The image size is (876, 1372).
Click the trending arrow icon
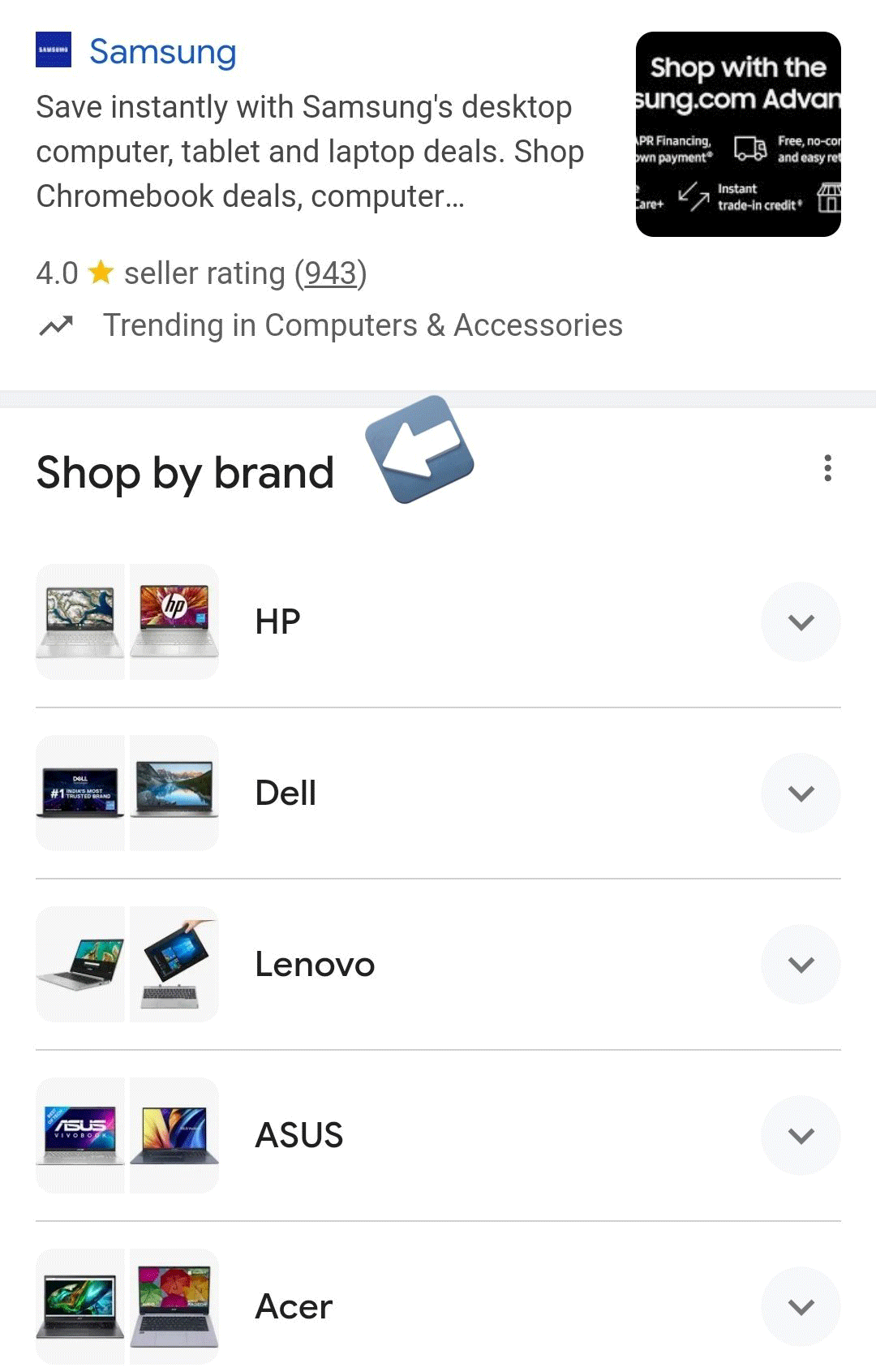tap(55, 325)
